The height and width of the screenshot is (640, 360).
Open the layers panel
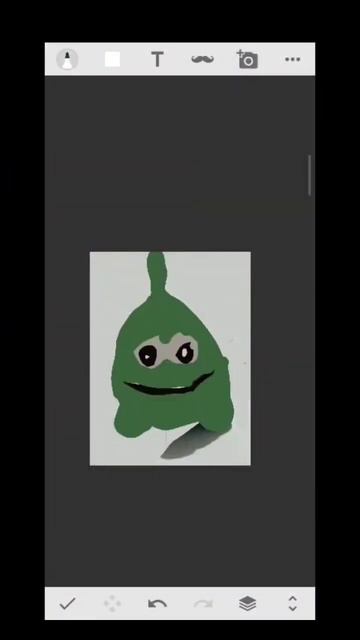[247, 603]
